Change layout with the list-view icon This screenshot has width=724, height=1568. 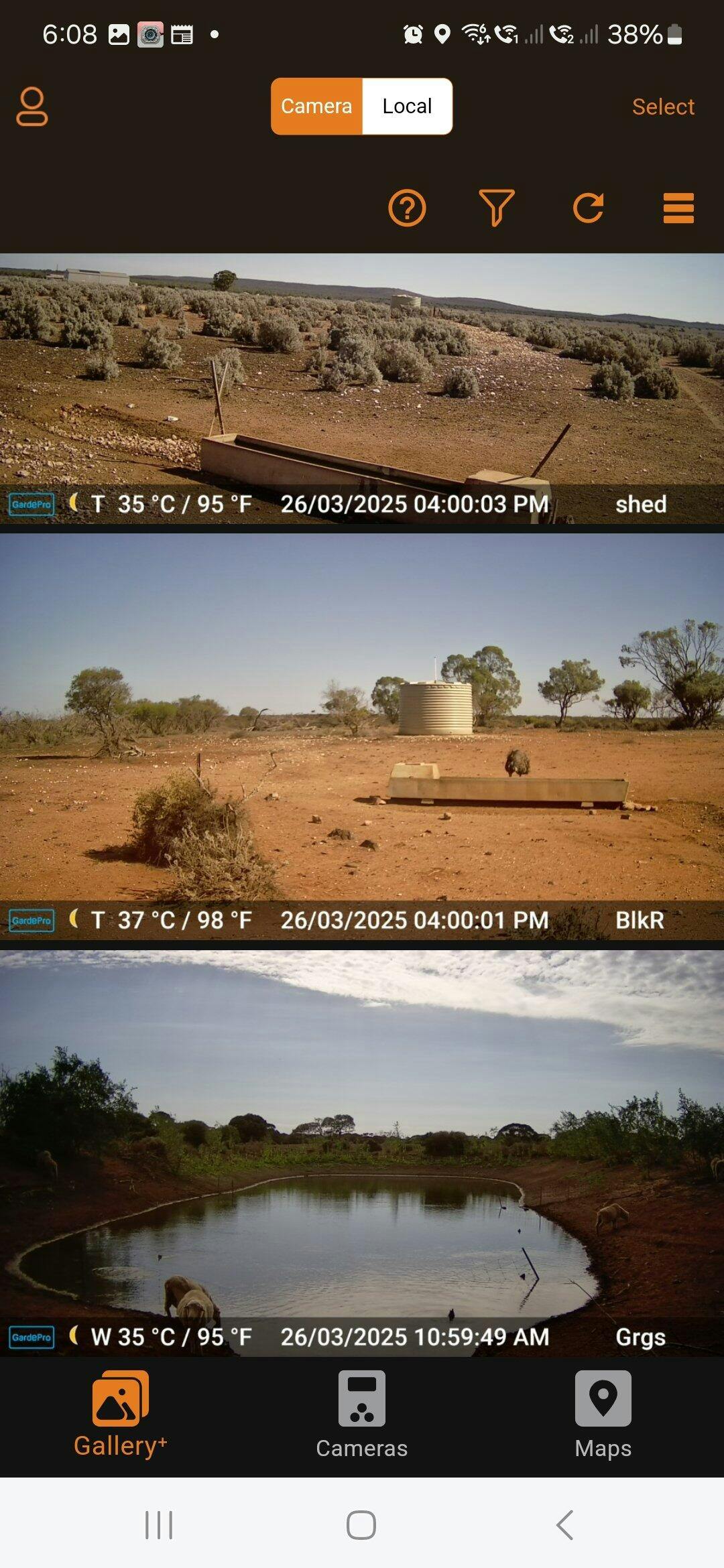pos(678,208)
